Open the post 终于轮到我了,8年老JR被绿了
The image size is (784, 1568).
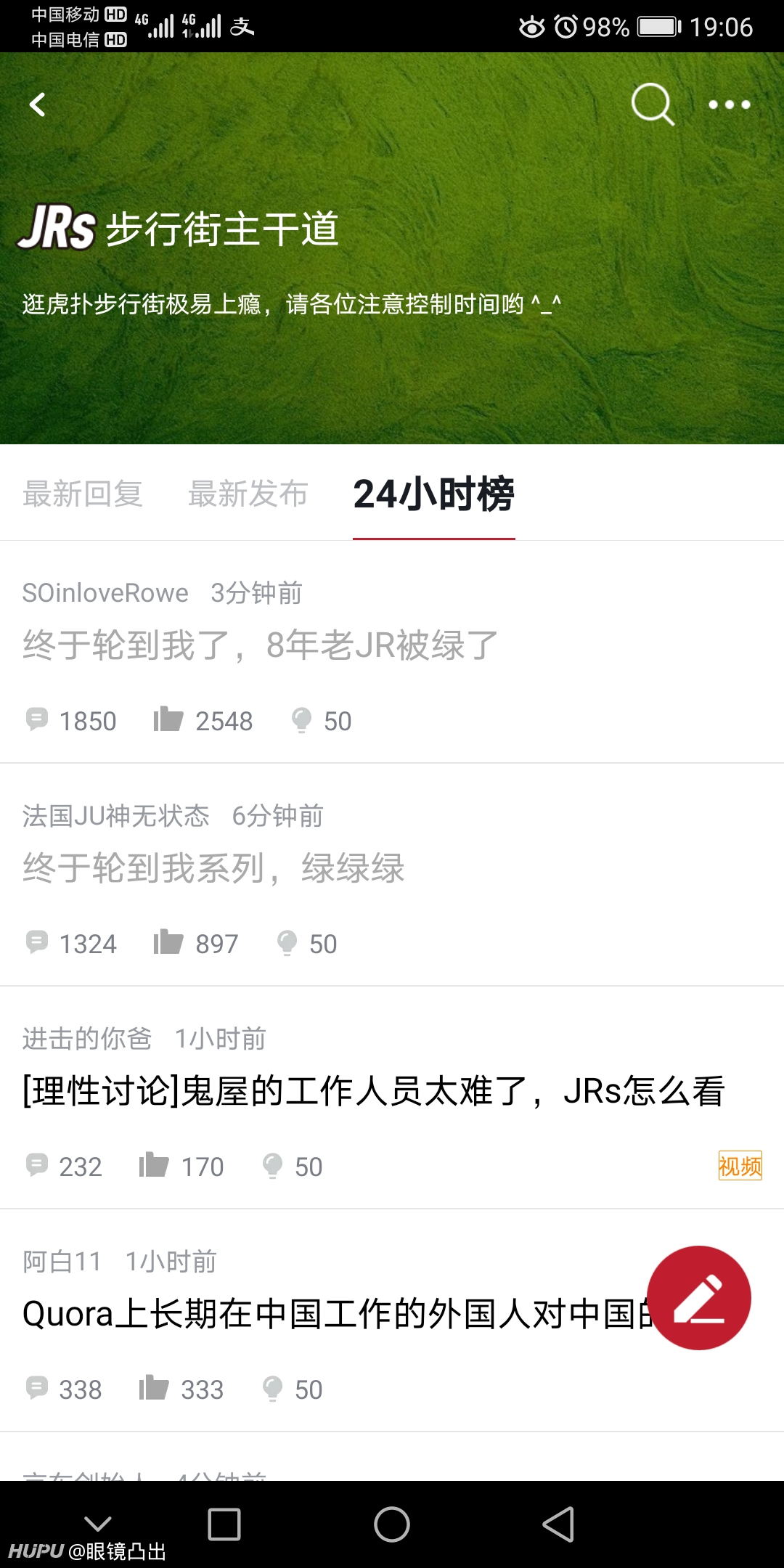point(260,645)
